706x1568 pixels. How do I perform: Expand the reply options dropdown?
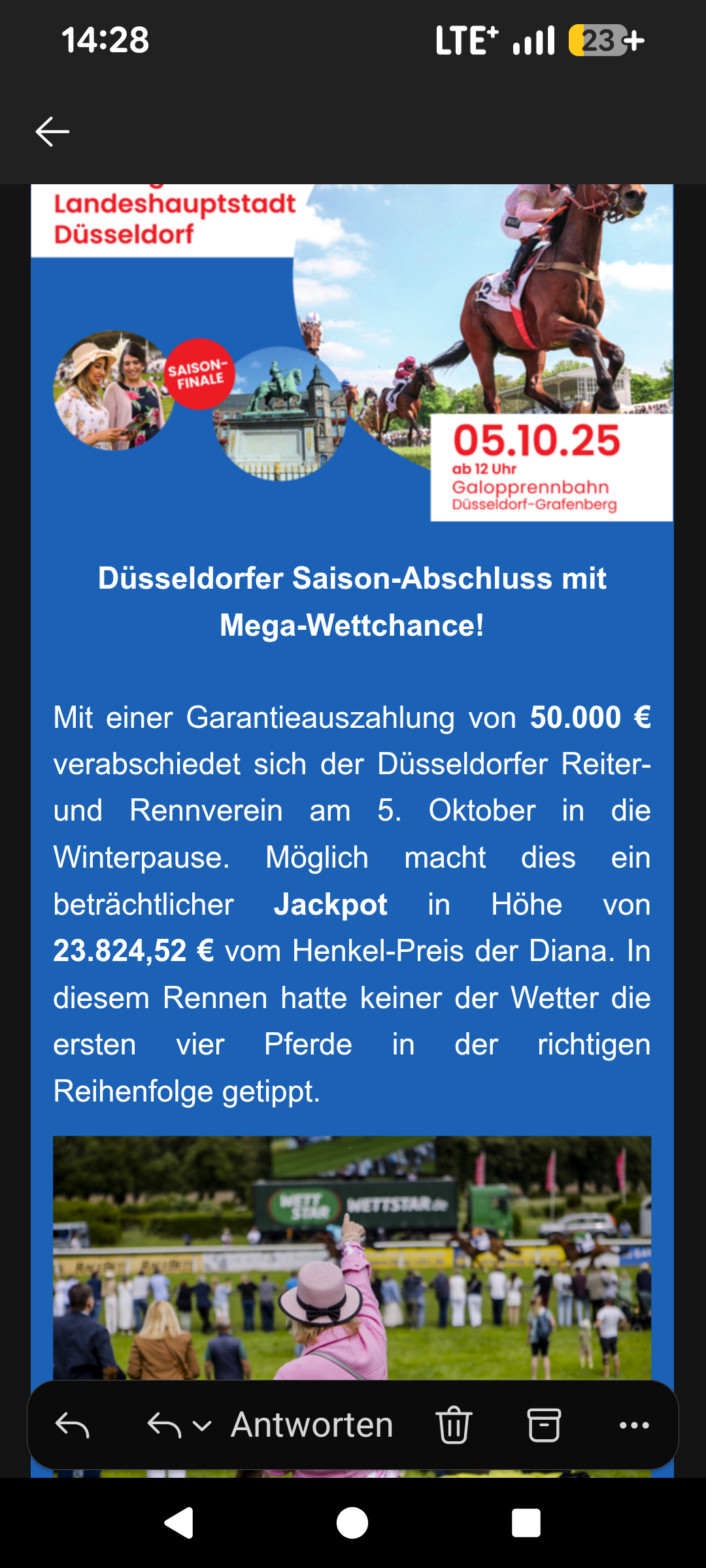[x=202, y=1426]
